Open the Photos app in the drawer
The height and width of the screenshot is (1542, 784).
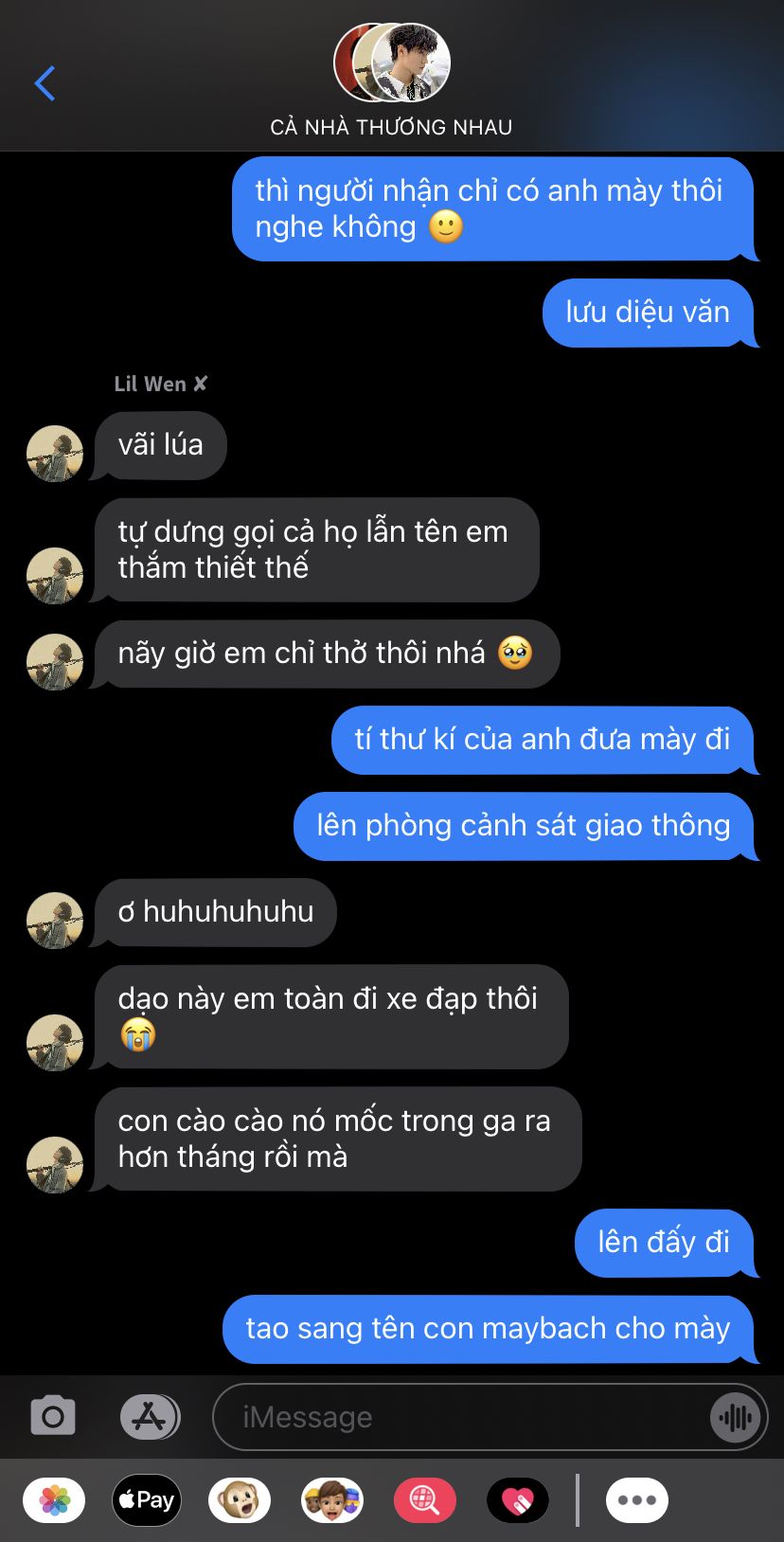click(54, 1500)
